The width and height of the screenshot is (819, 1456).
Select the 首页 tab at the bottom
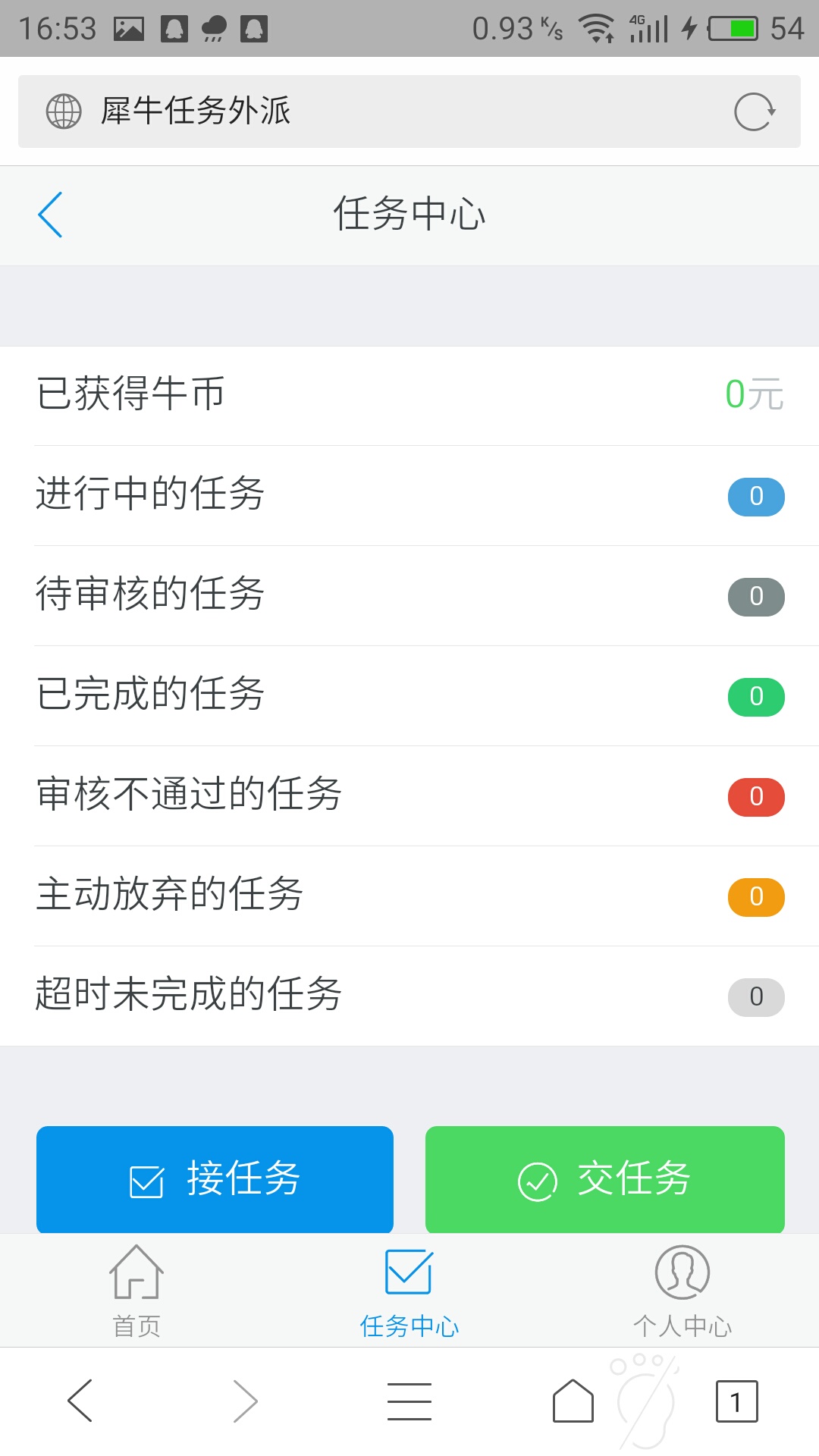pos(136,1289)
